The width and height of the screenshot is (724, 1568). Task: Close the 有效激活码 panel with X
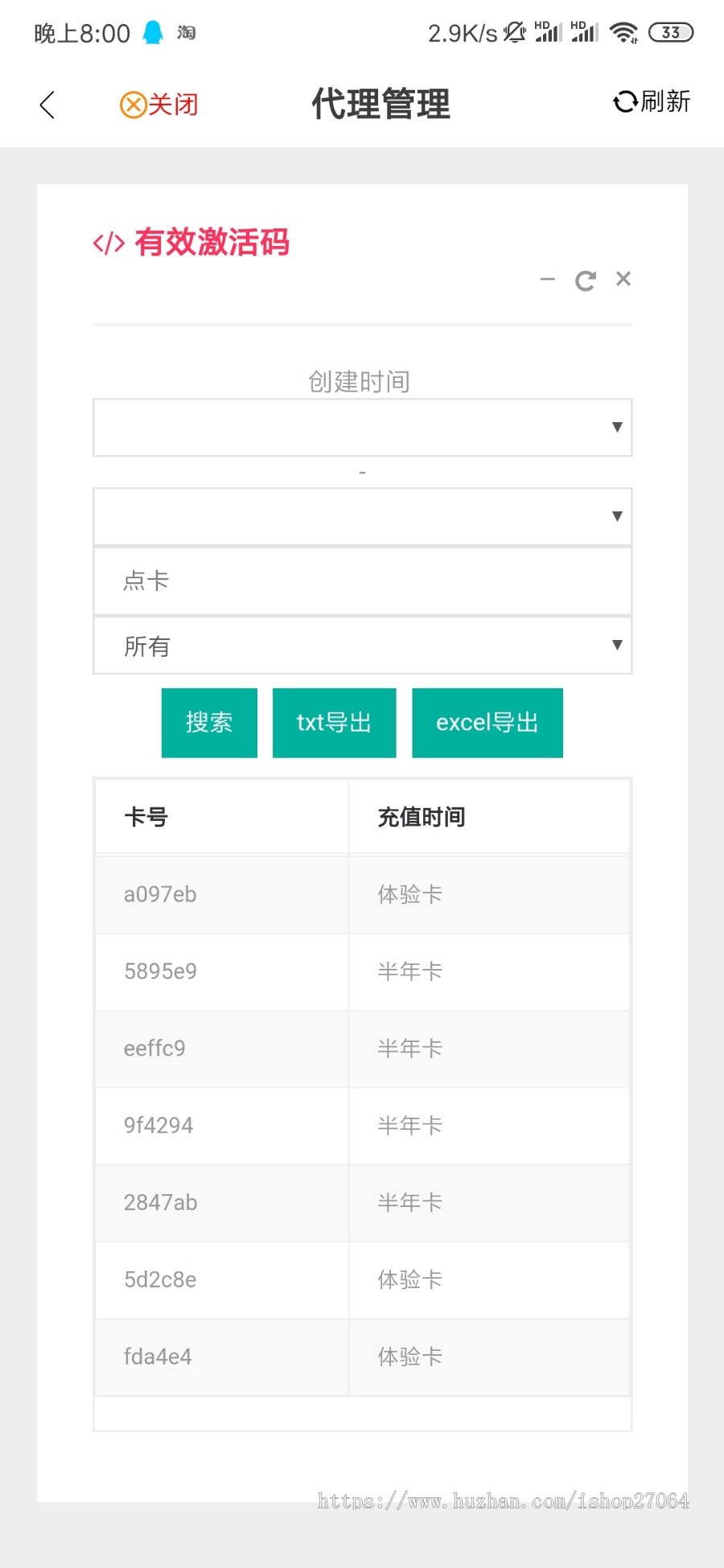point(623,279)
